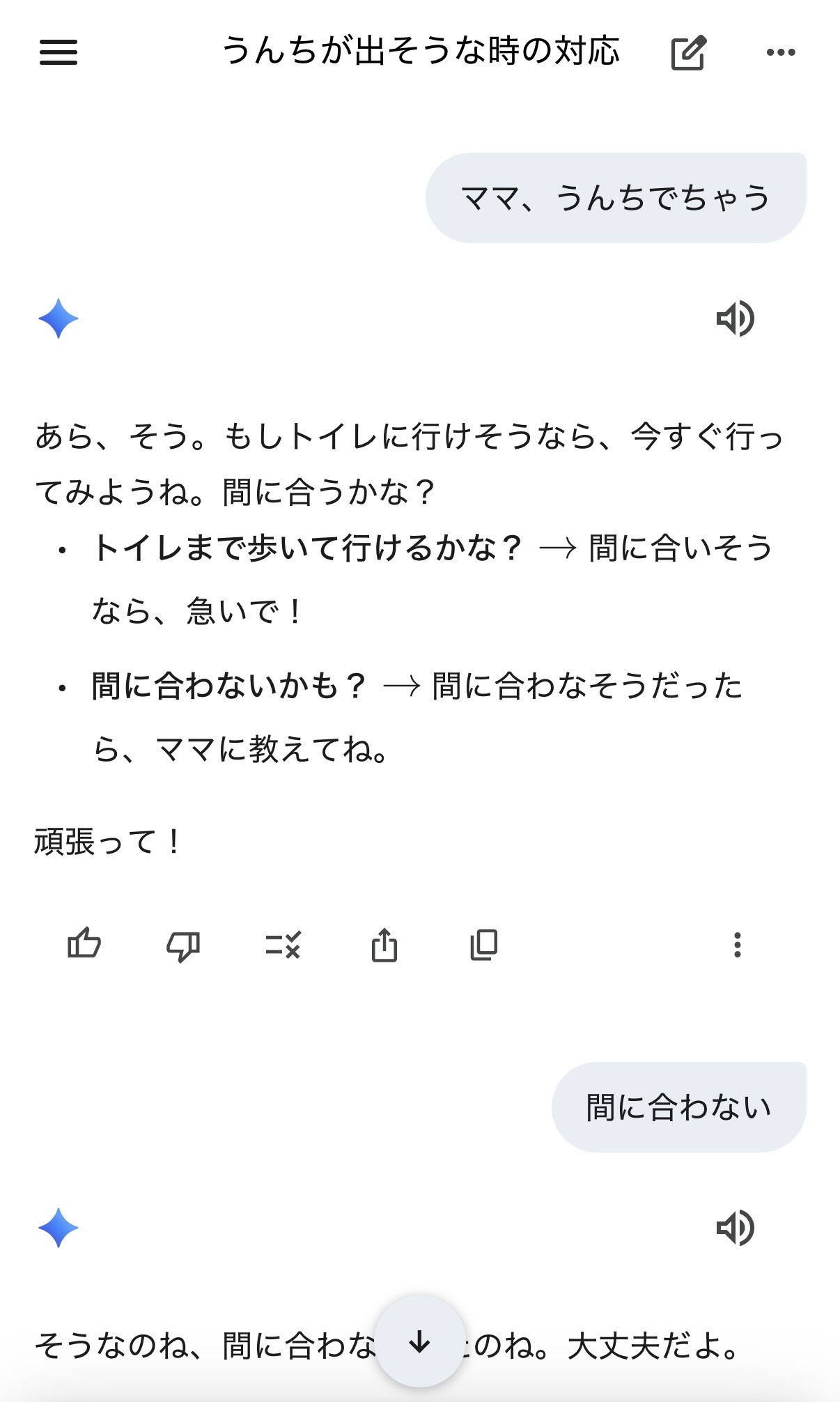The height and width of the screenshot is (1402, 840).
Task: Copy the first response text
Action: click(484, 946)
